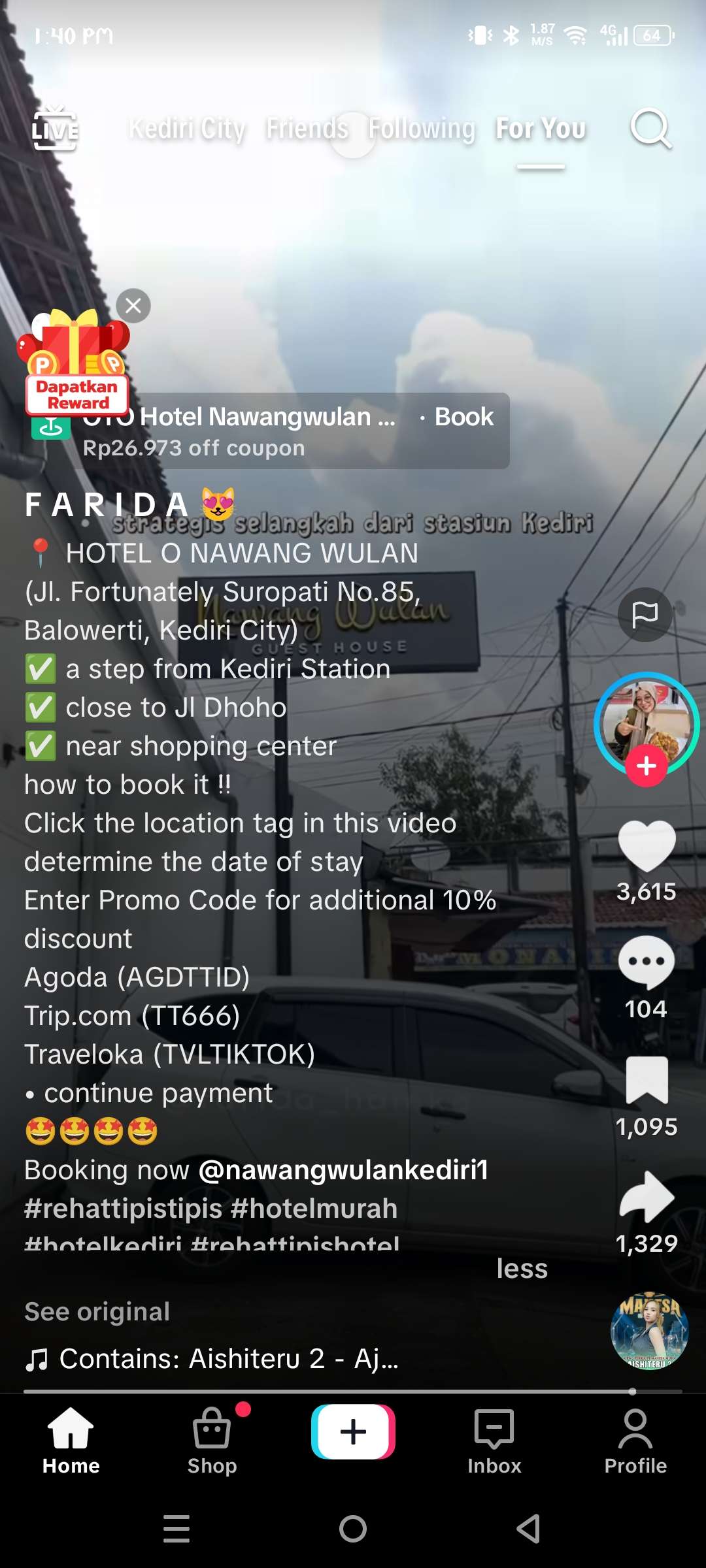This screenshot has height=1568, width=706.
Task: Open the report flag icon
Action: [x=645, y=614]
